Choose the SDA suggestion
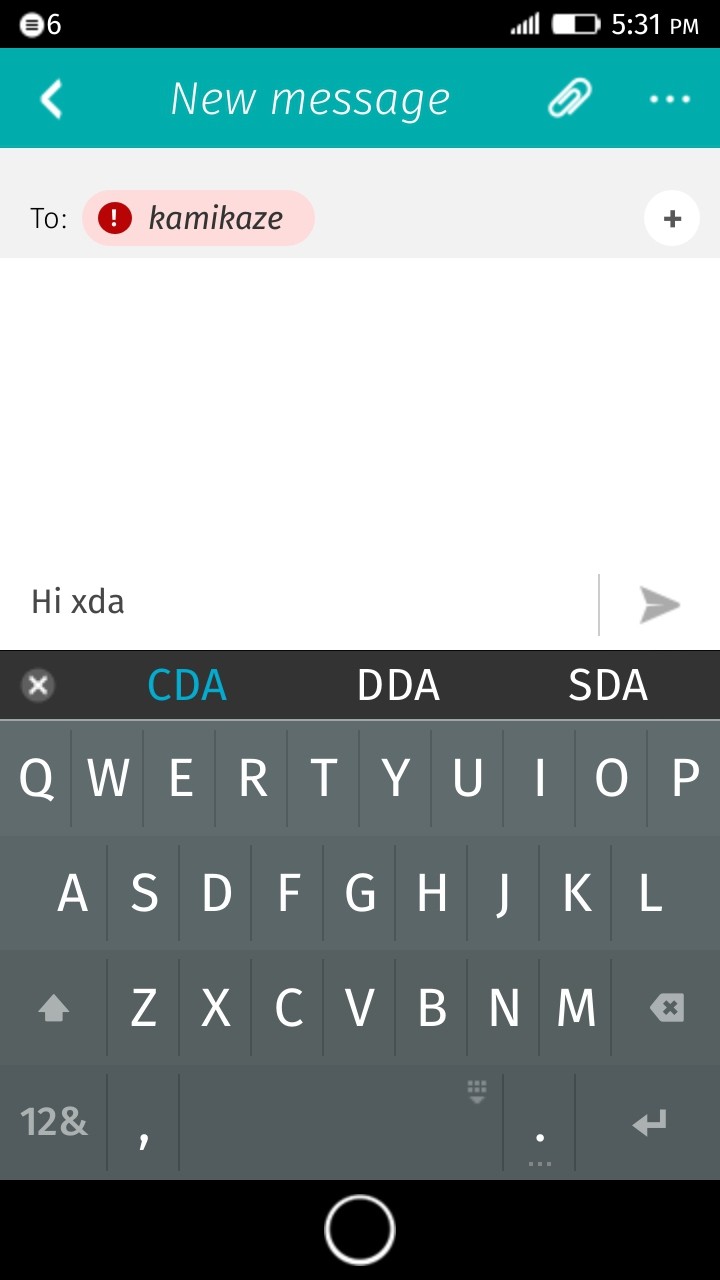720x1280 pixels. point(608,685)
